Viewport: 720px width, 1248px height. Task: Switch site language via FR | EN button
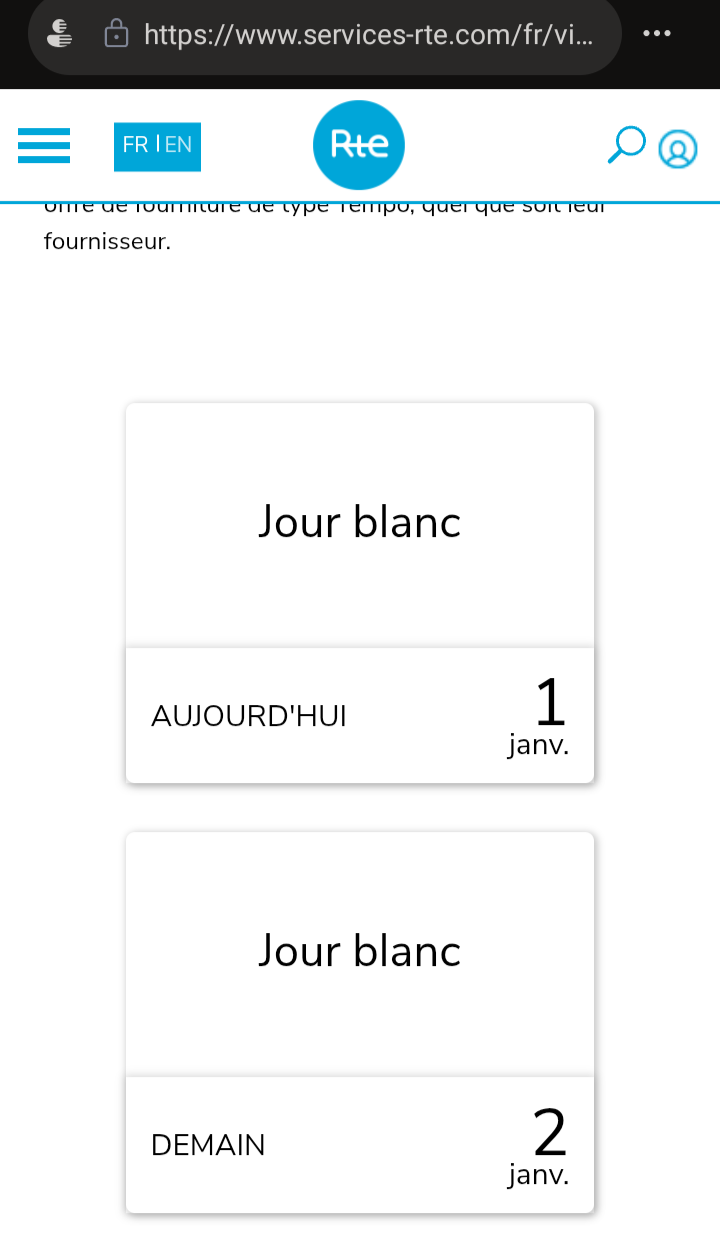[x=157, y=146]
